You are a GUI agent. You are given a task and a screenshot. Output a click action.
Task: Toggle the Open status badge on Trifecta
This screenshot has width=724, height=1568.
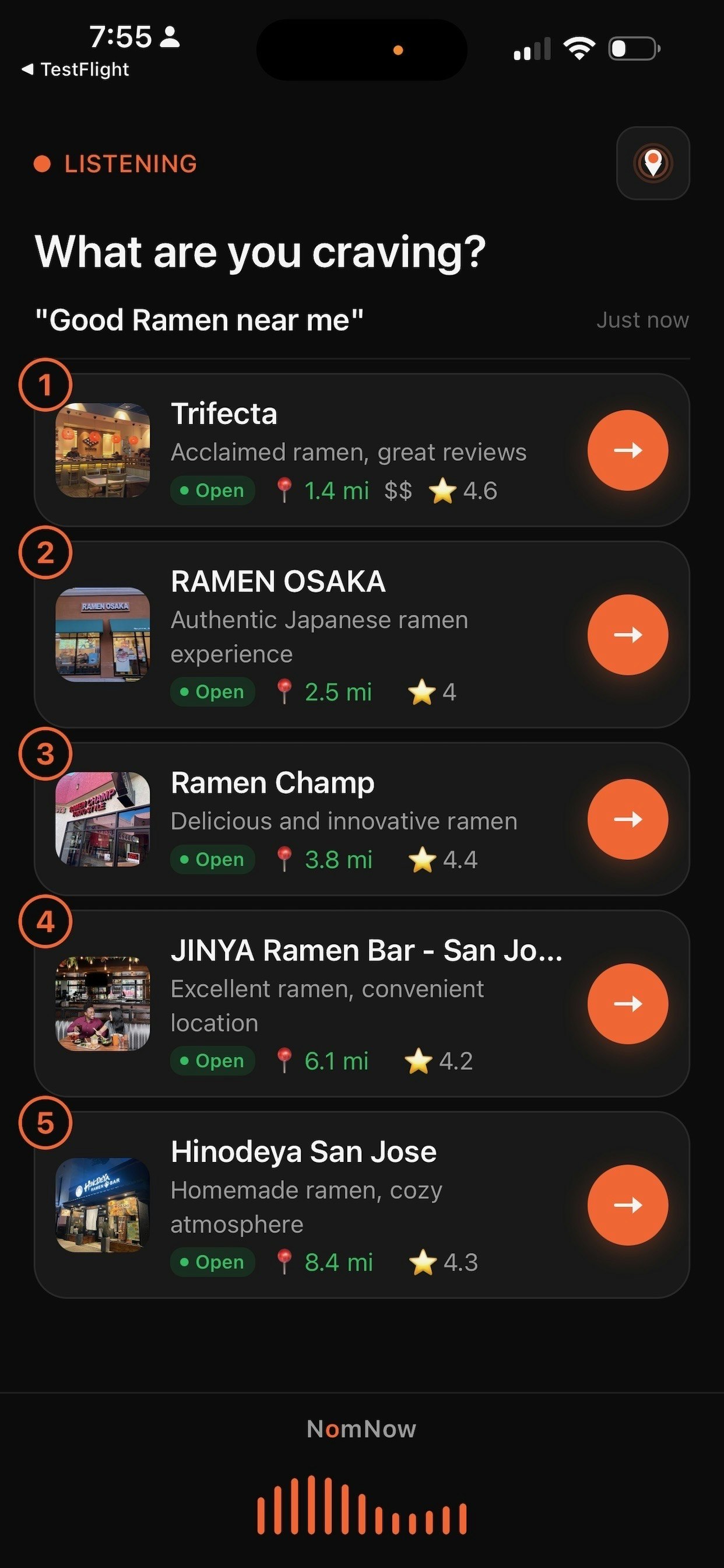click(x=212, y=490)
